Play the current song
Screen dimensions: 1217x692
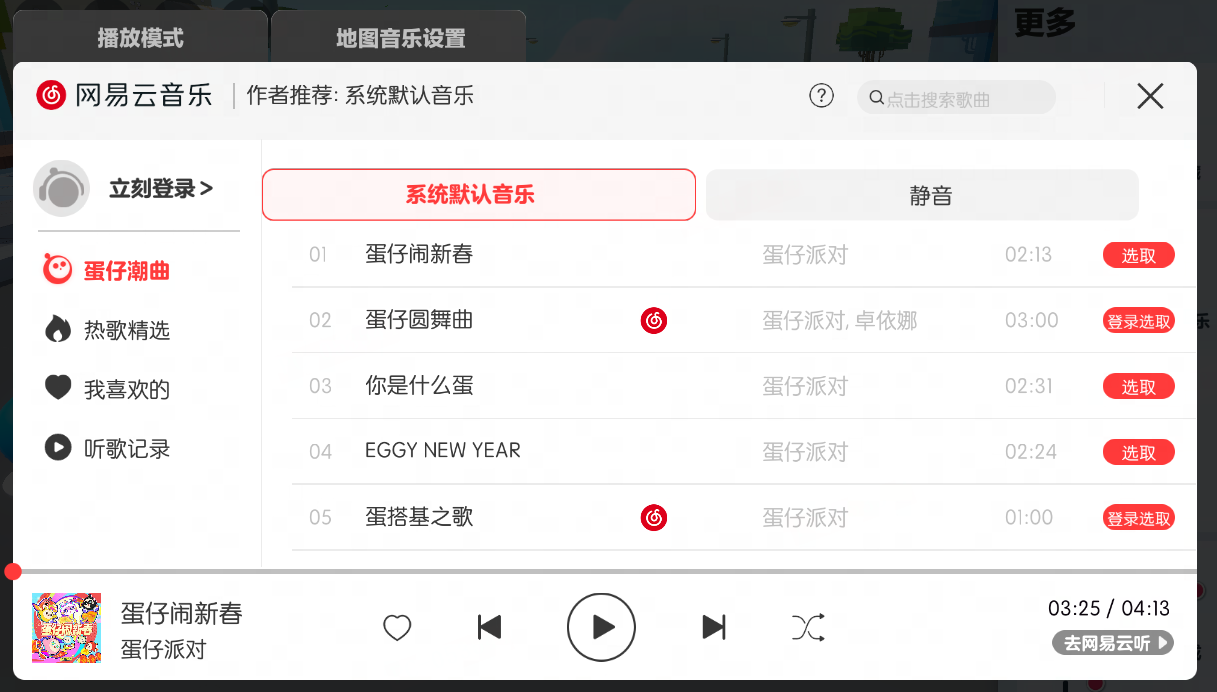(601, 628)
